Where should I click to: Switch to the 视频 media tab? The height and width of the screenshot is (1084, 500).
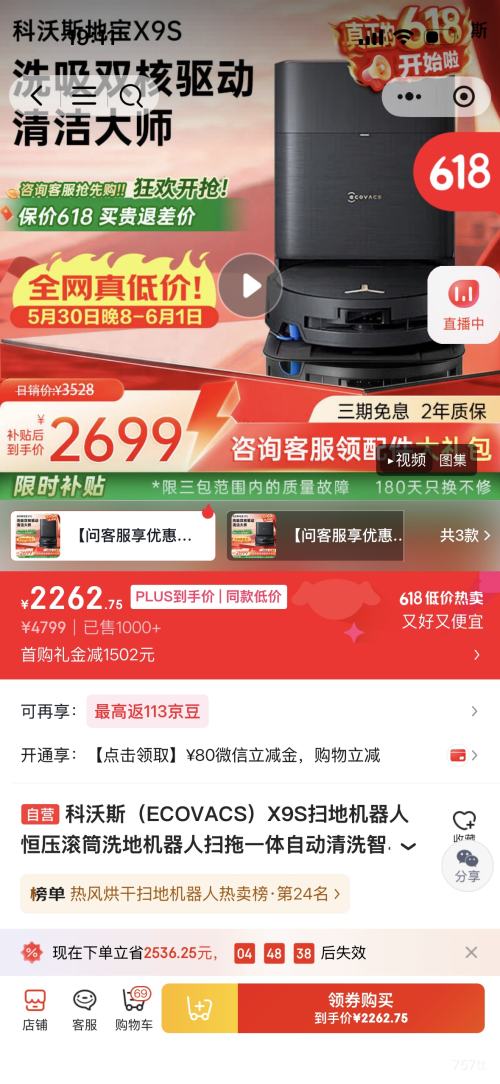[407, 460]
